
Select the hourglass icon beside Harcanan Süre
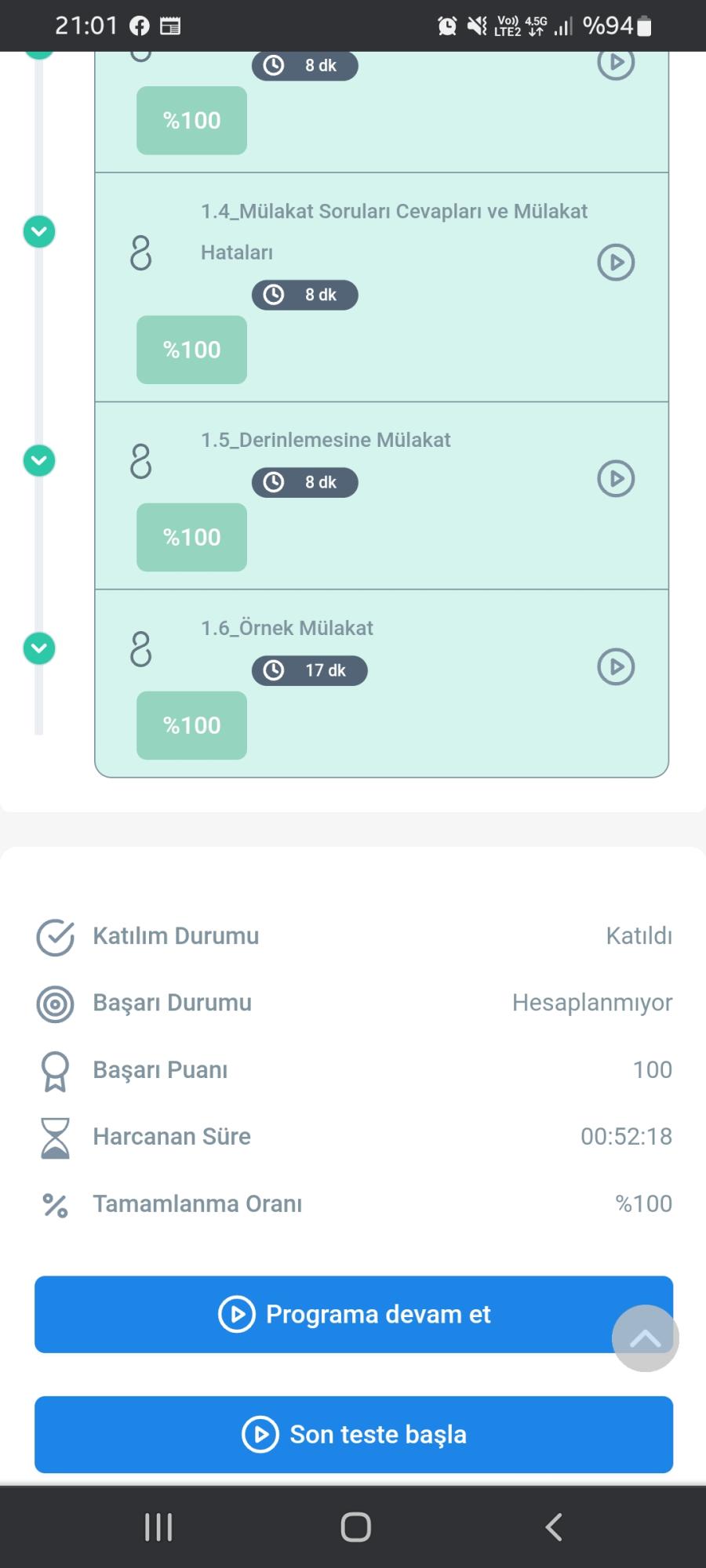click(x=53, y=1136)
